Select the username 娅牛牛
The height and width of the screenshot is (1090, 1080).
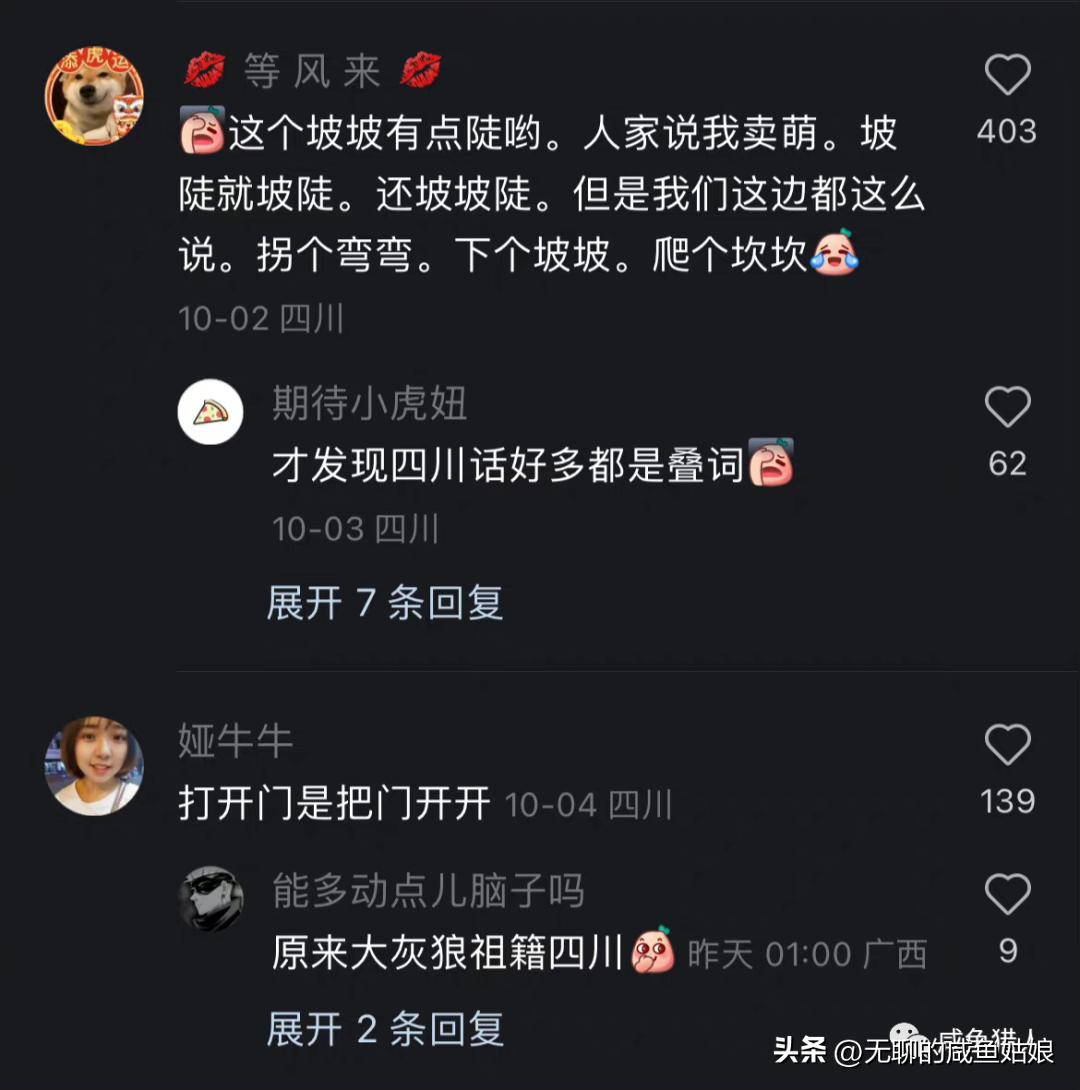(x=235, y=738)
